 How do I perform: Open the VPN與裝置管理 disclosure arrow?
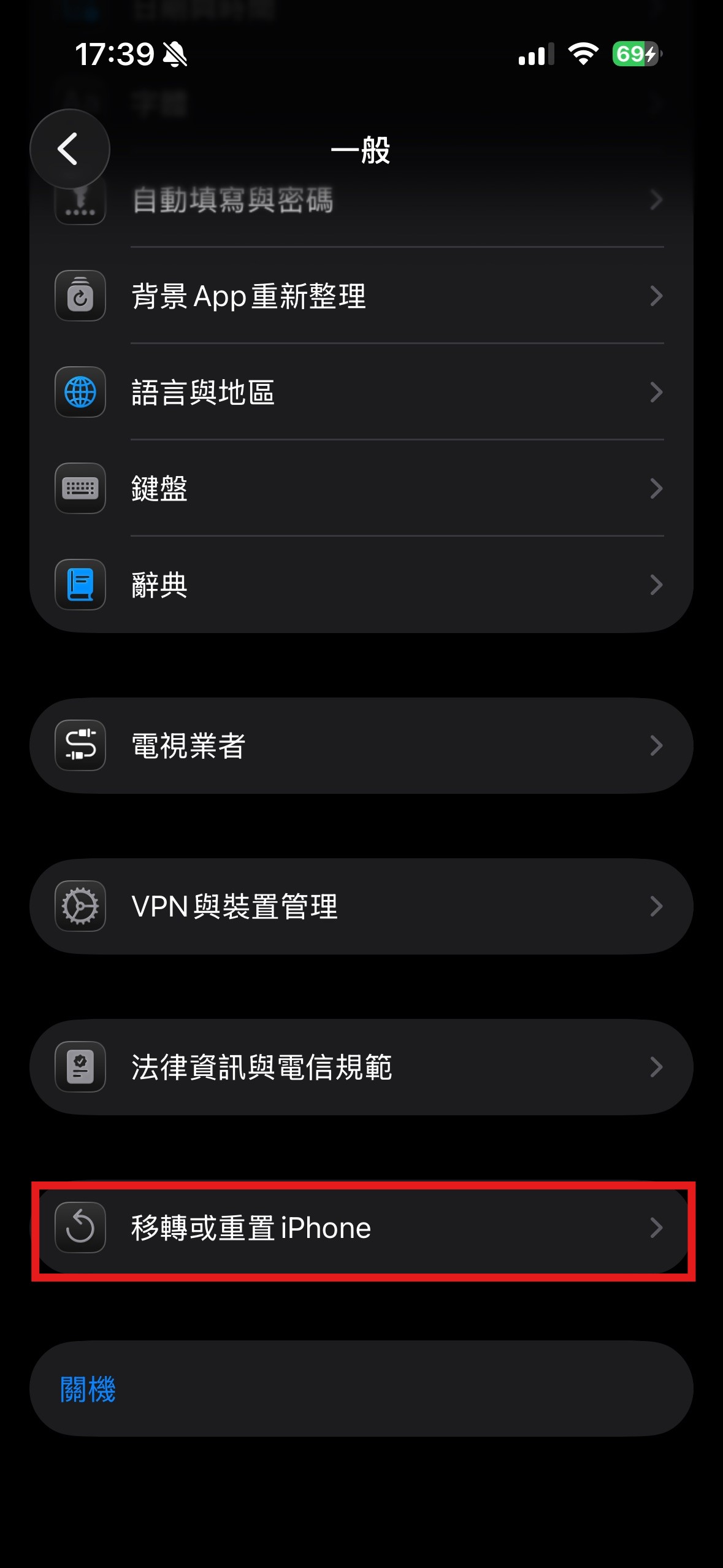656,906
